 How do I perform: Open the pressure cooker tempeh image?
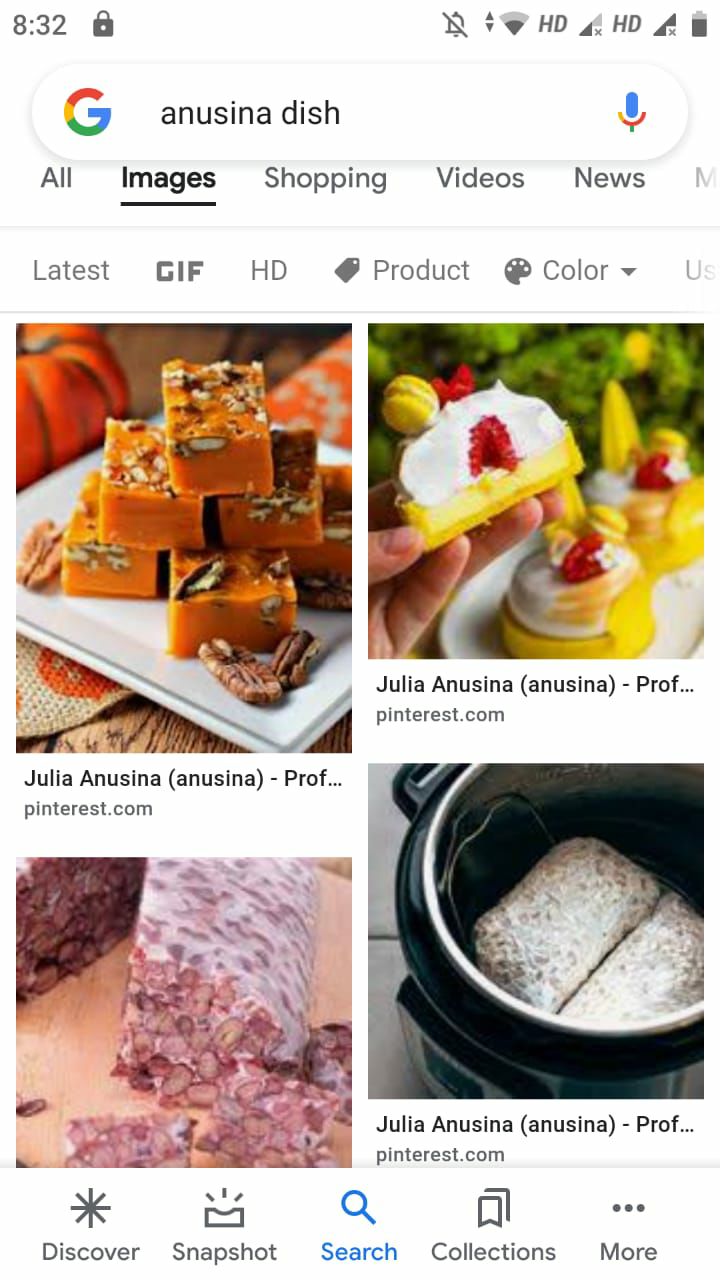[536, 930]
